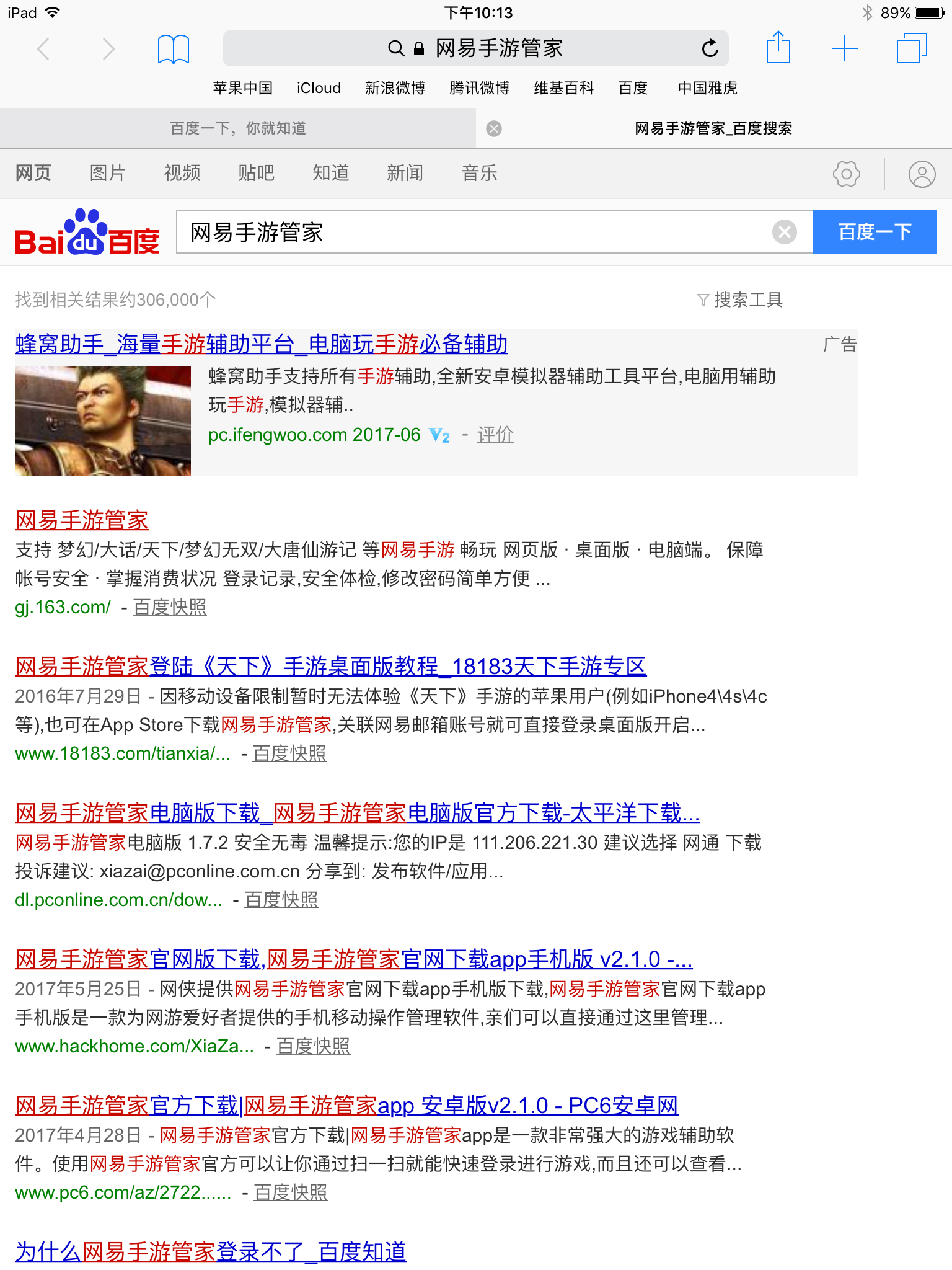Open the 18183天下手游专区 tutorial result

pos(330,667)
